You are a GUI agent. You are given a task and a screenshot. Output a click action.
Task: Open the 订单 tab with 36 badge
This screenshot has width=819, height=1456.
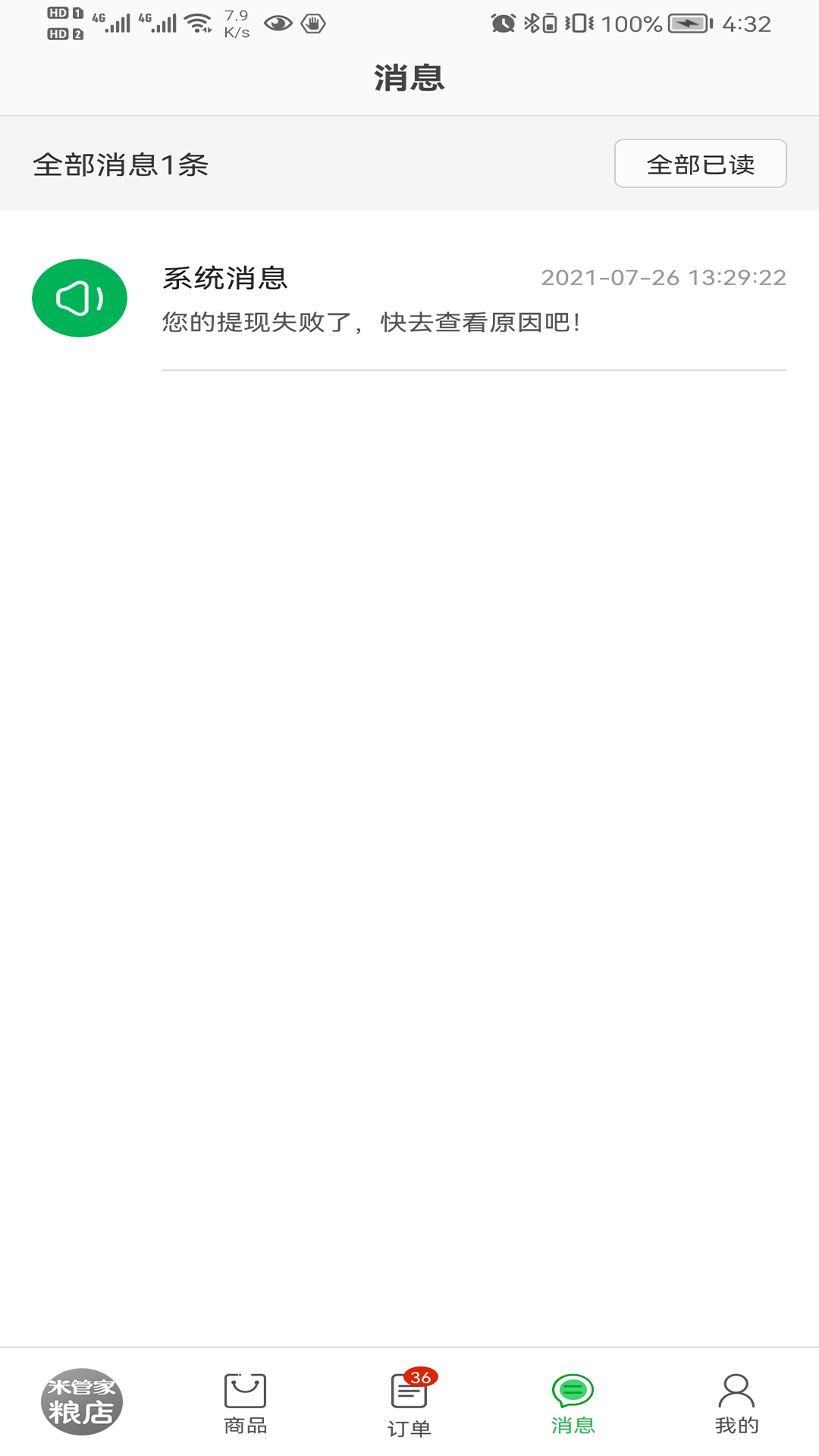[409, 1404]
